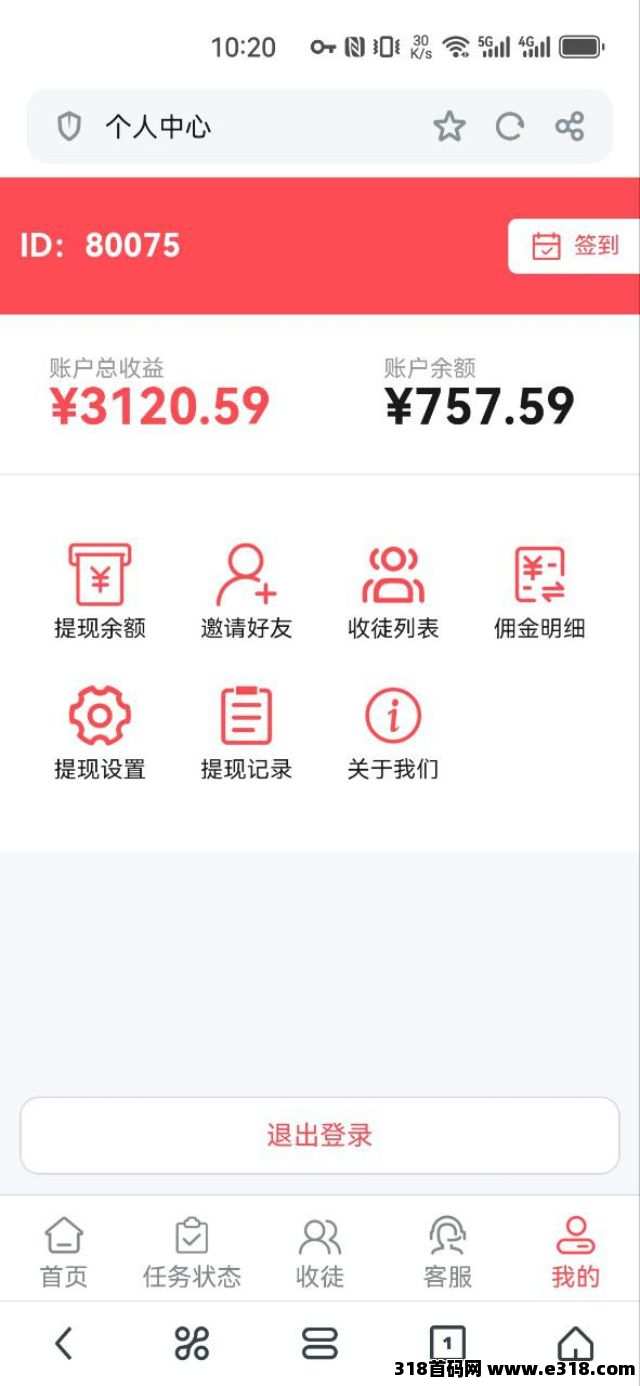
Task: Switch to the 任务状态 tab
Action: [x=192, y=1252]
